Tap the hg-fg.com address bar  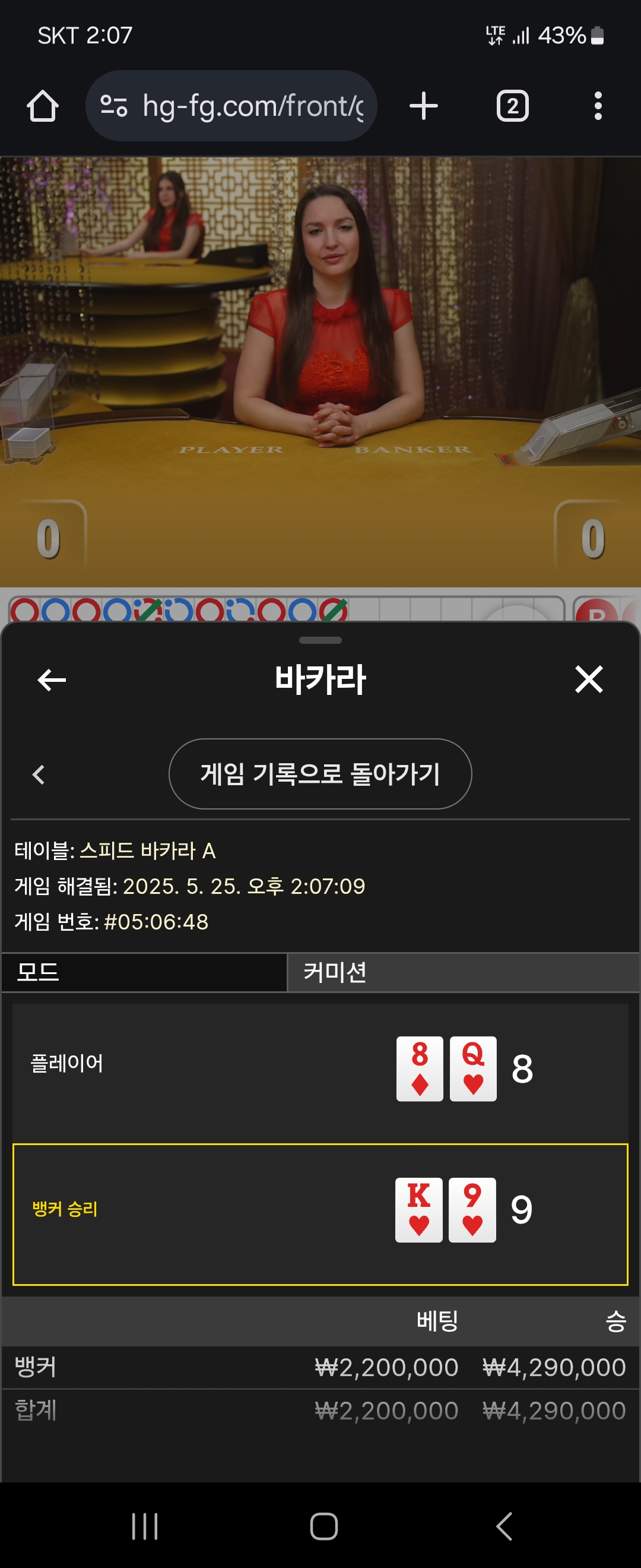(x=243, y=106)
